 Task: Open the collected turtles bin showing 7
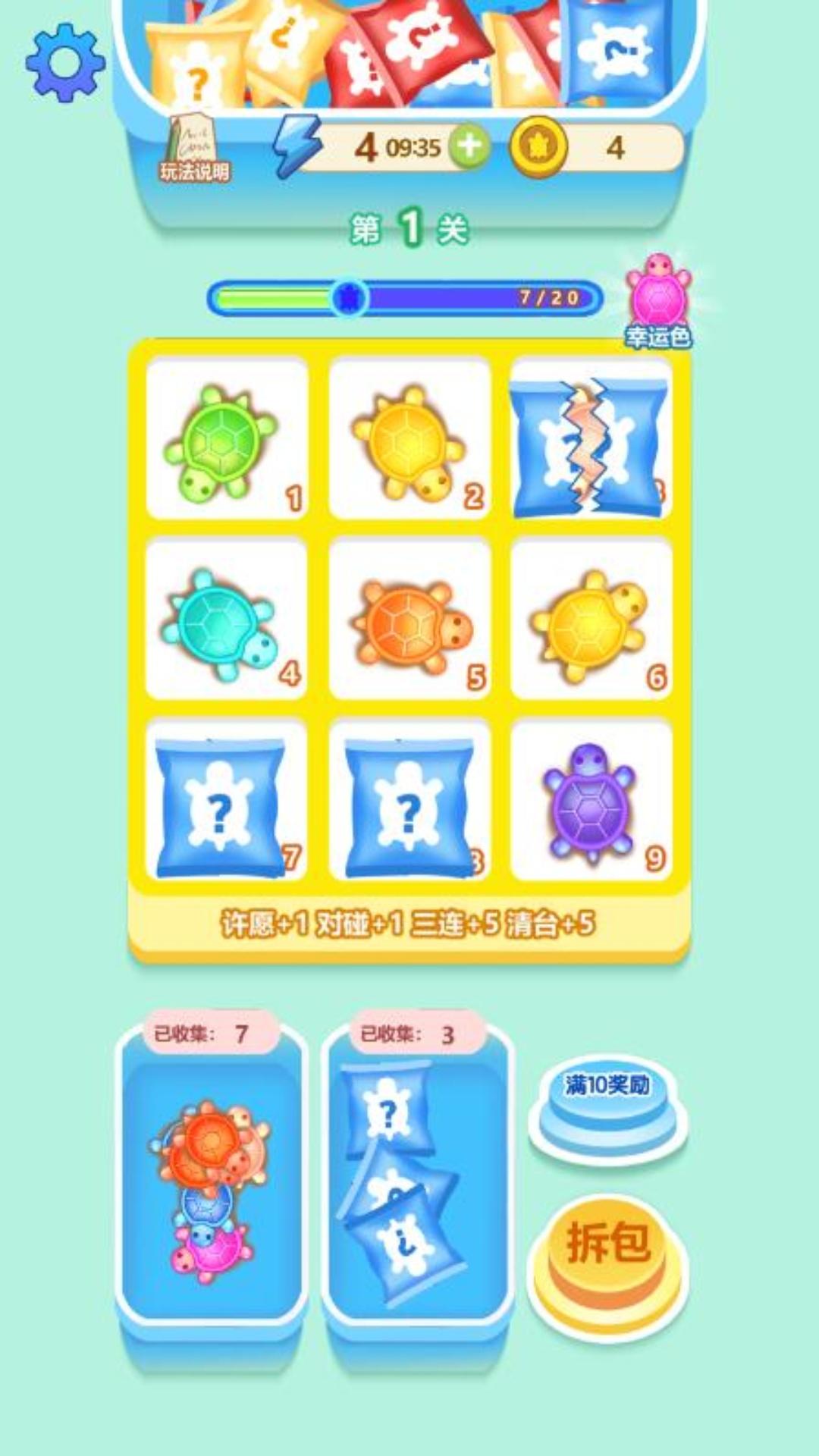click(212, 1183)
